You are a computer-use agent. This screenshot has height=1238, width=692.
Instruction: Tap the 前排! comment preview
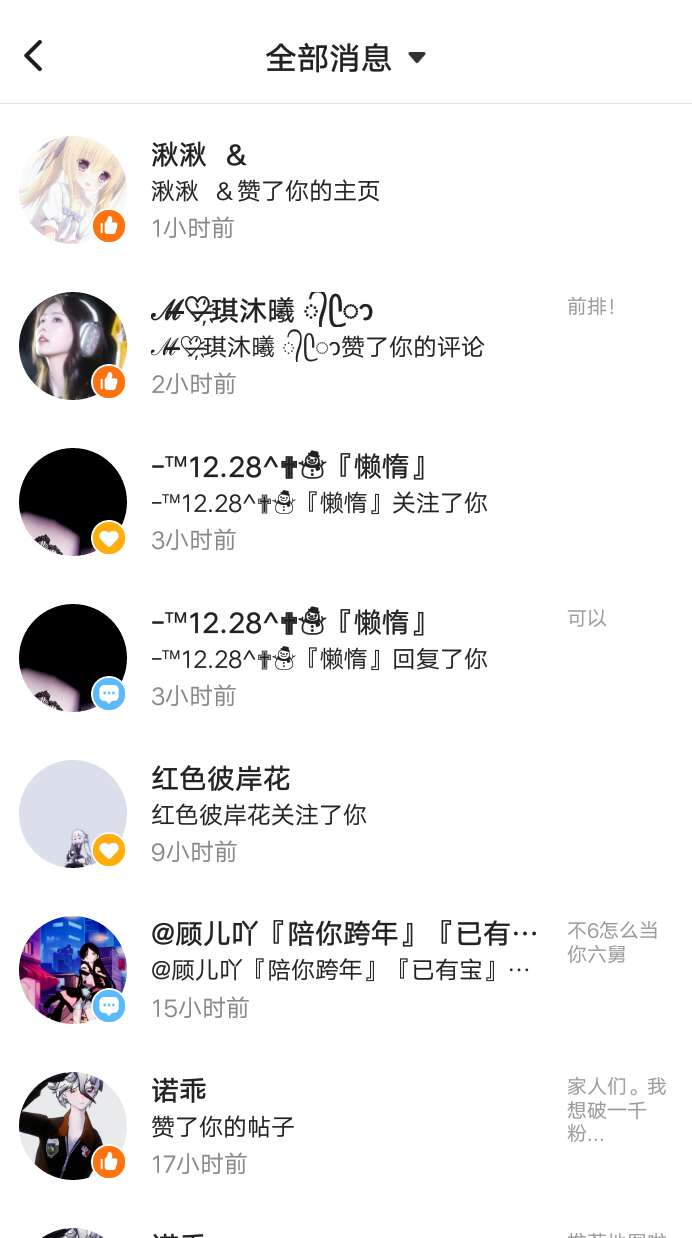tap(591, 308)
